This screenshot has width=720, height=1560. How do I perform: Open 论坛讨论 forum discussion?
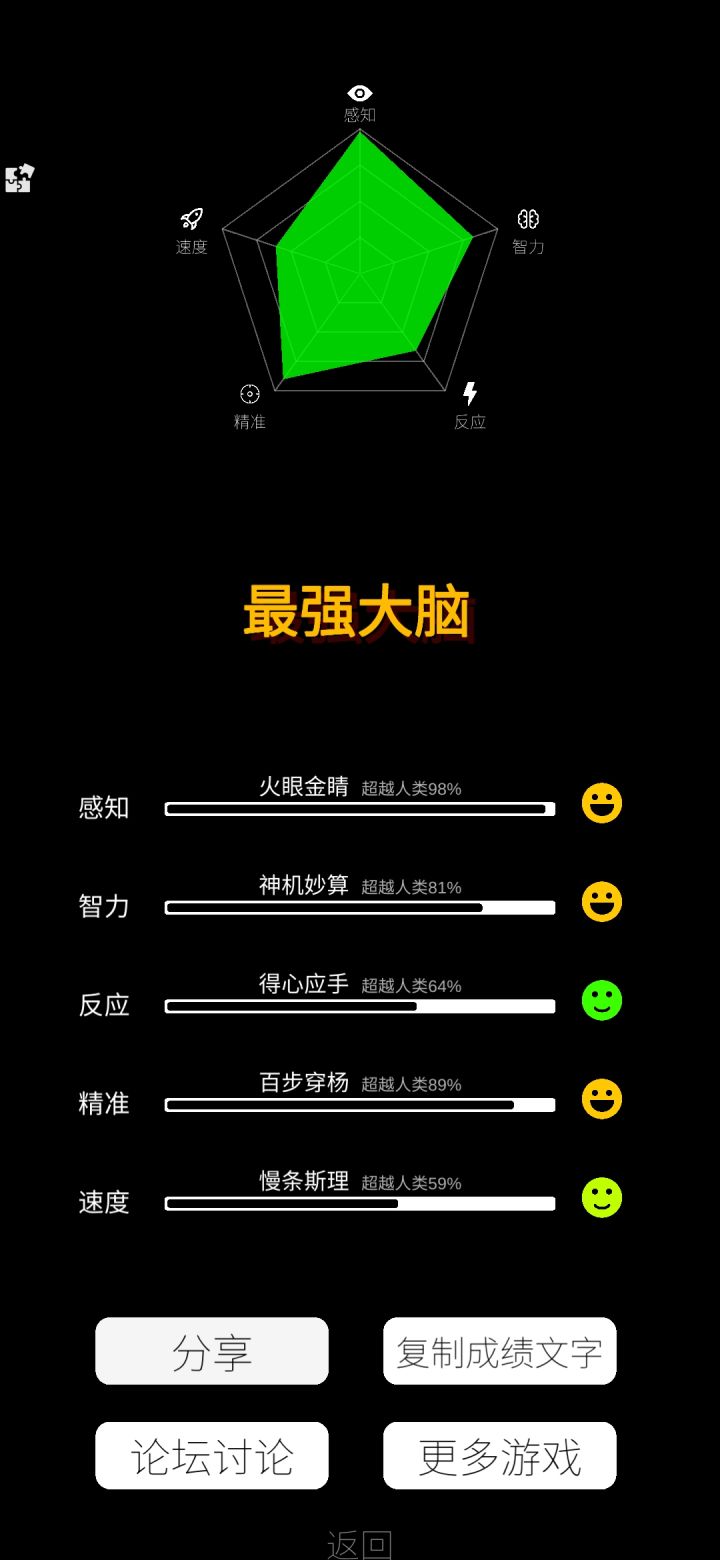[x=212, y=1456]
